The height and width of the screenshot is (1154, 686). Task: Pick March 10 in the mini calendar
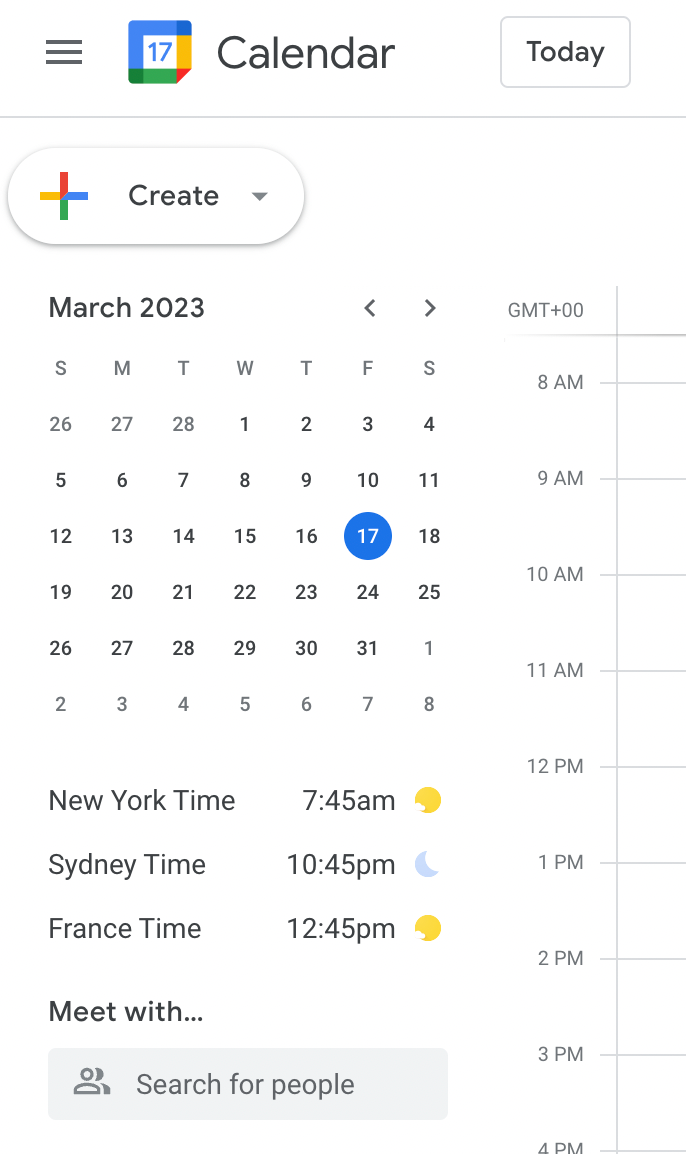coord(368,481)
